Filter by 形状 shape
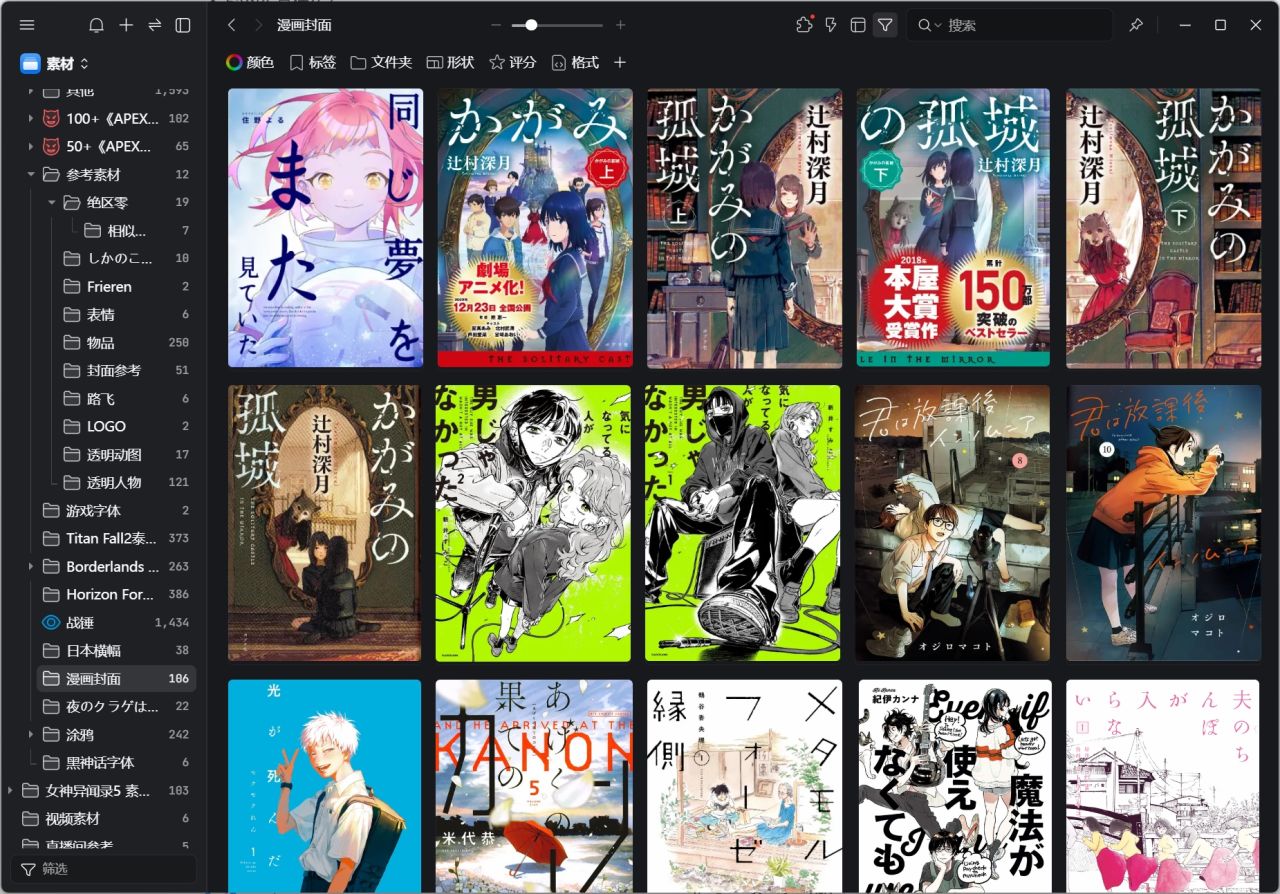Viewport: 1280px width, 894px height. (450, 62)
